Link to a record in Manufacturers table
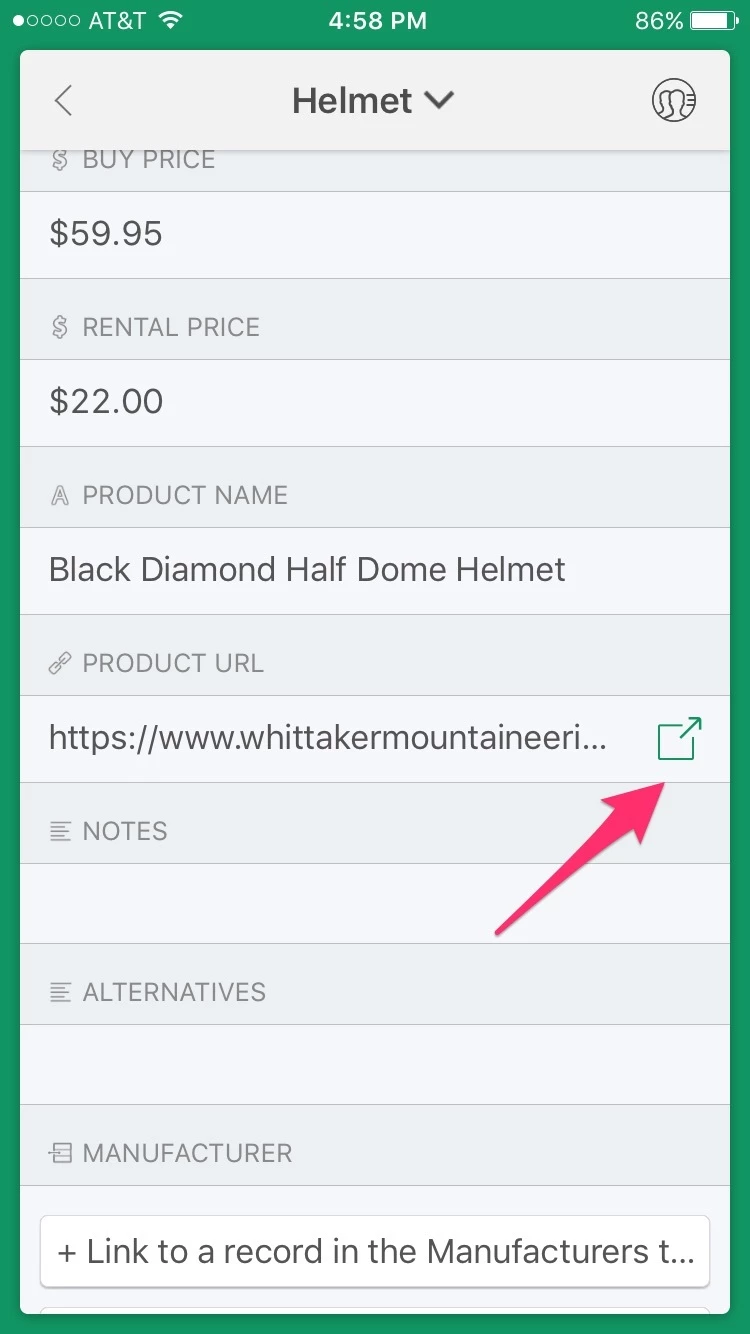750x1334 pixels. pyautogui.click(x=374, y=1251)
